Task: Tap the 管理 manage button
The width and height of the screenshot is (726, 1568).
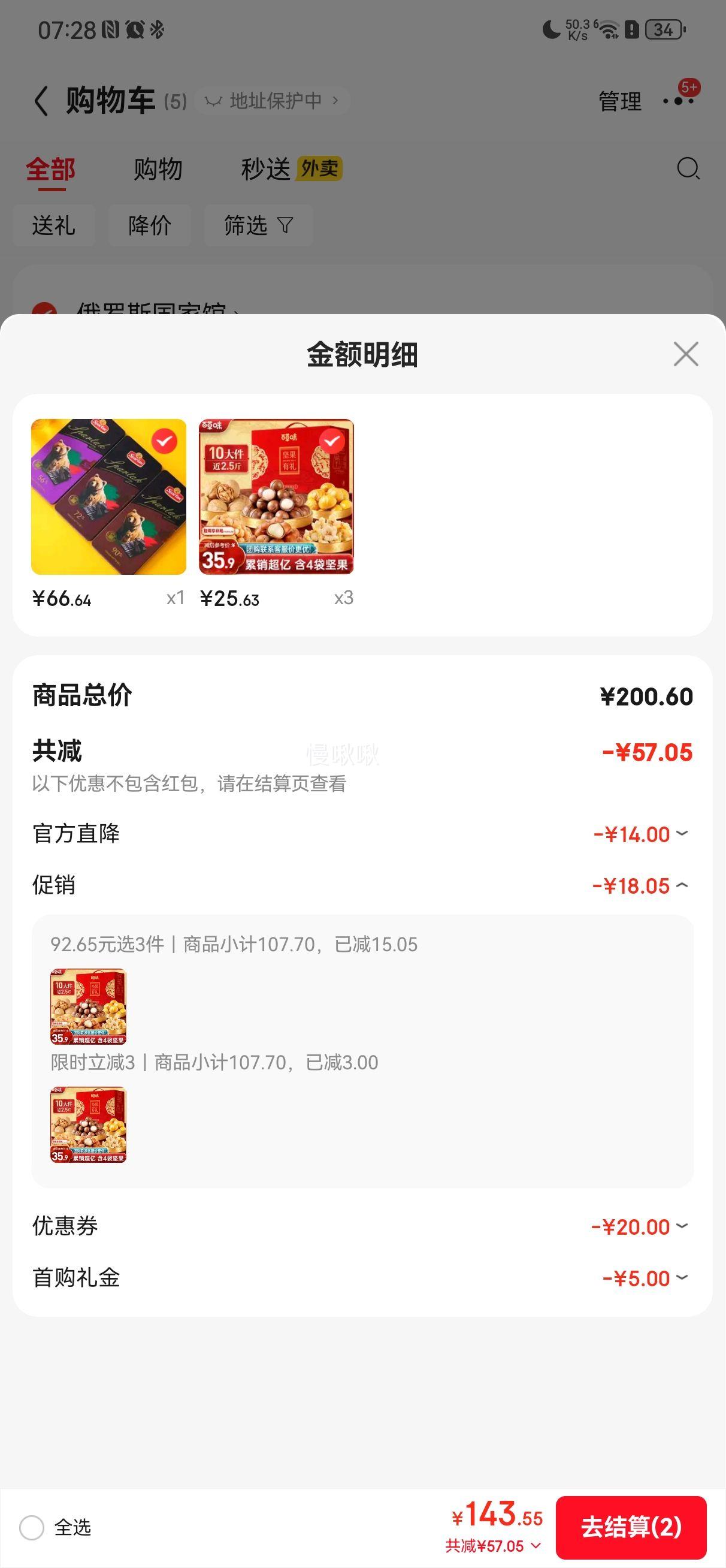Action: [x=619, y=101]
